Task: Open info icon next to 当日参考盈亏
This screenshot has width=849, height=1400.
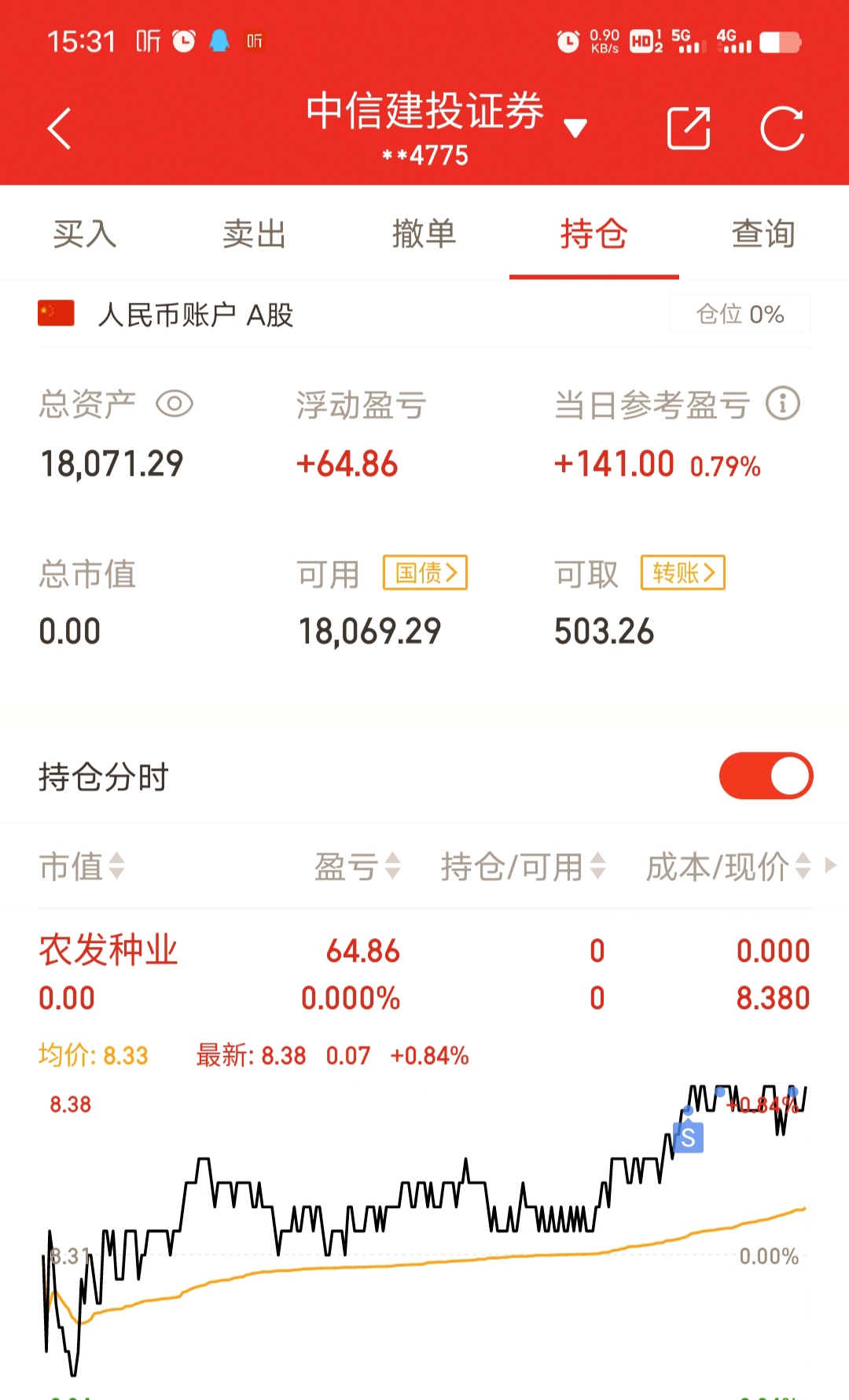Action: coord(783,403)
